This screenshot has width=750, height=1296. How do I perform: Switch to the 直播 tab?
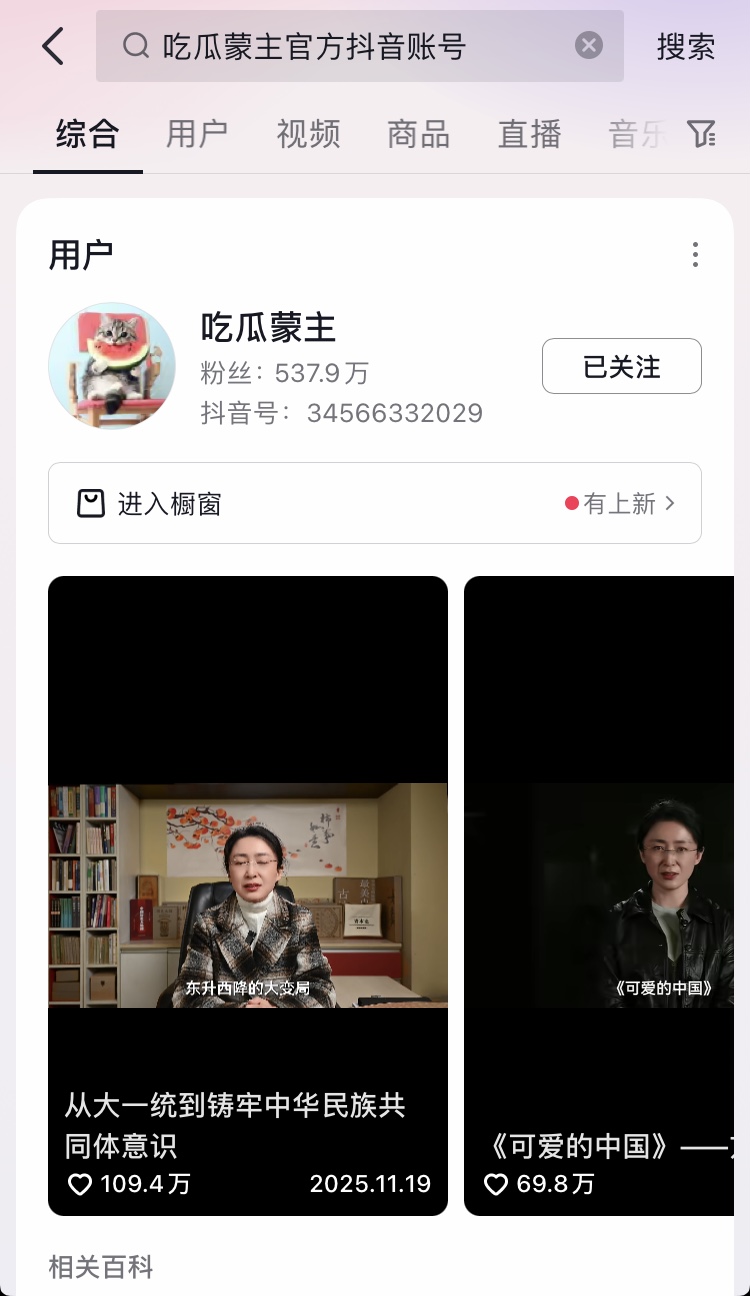[529, 134]
